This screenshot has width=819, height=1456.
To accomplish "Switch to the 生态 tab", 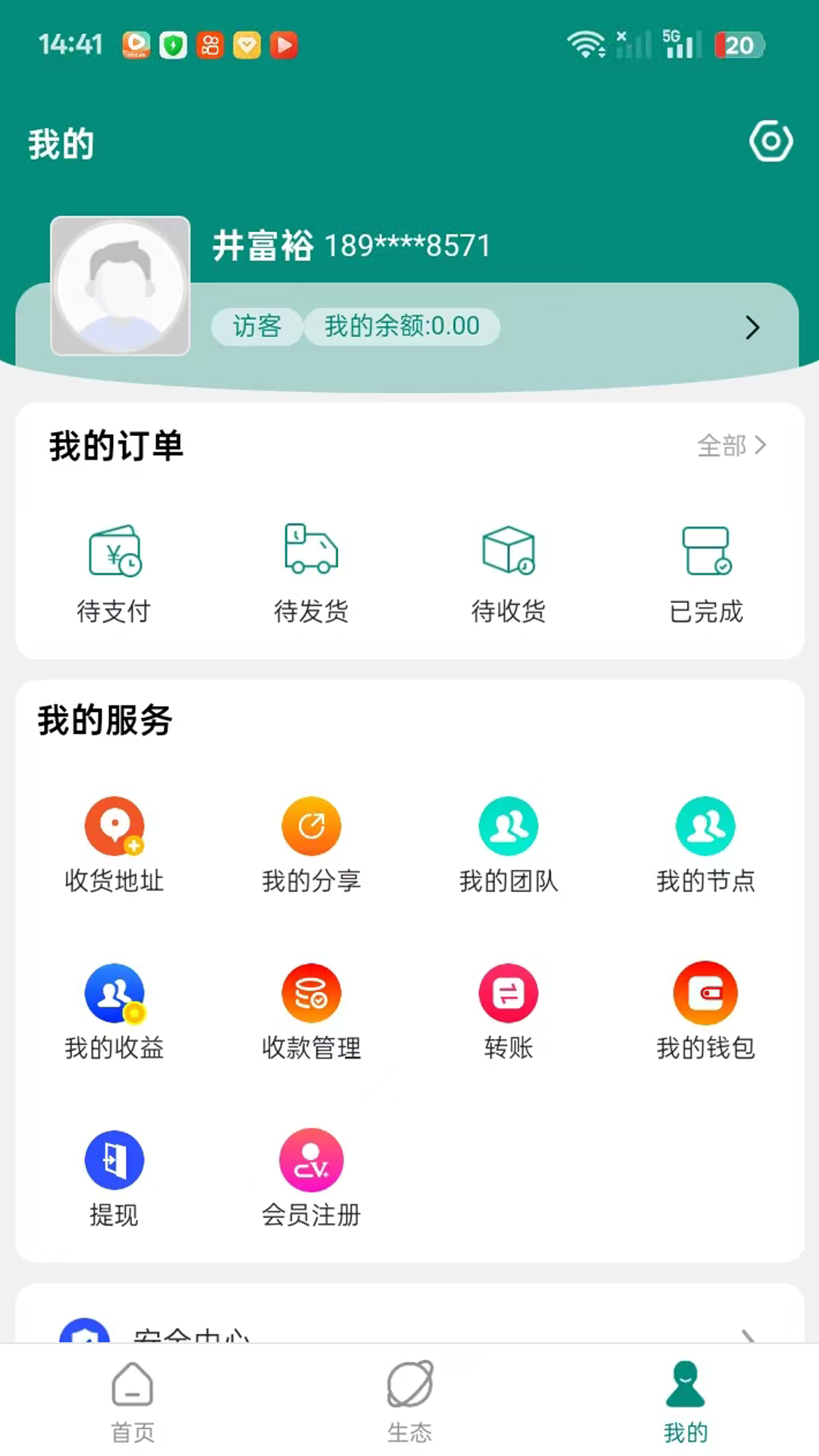I will [x=409, y=1403].
